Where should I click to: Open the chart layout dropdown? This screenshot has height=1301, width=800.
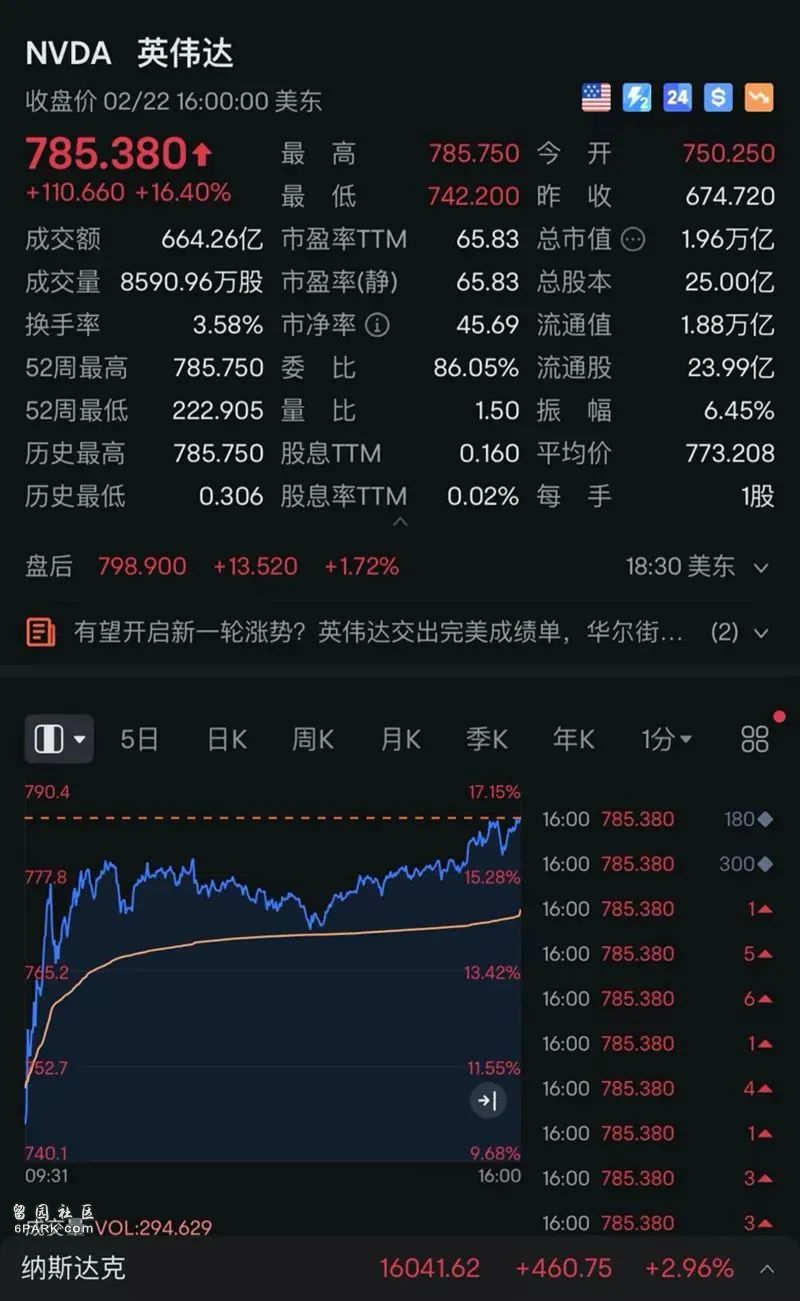click(x=59, y=739)
